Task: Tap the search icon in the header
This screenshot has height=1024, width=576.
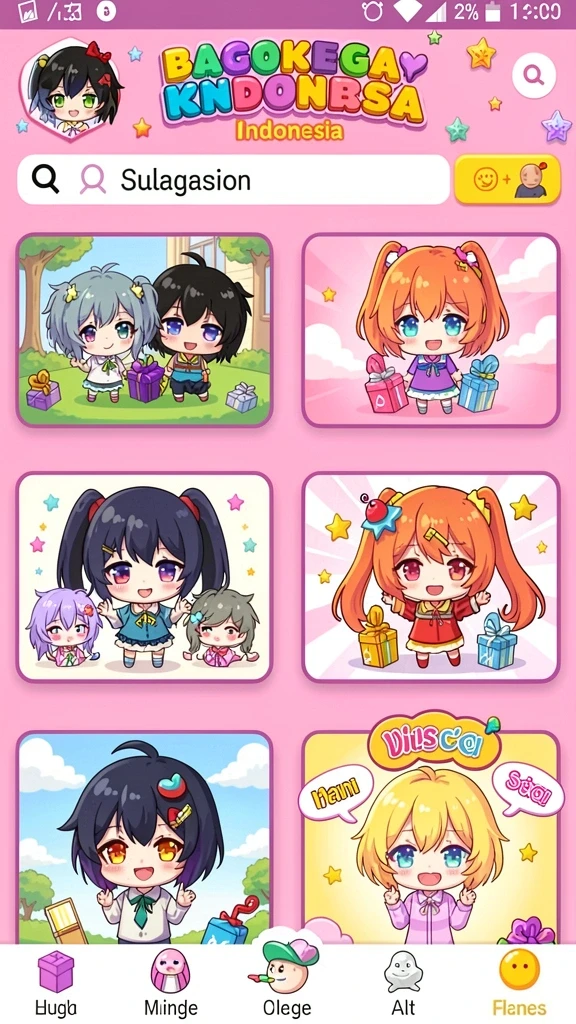Action: point(534,76)
